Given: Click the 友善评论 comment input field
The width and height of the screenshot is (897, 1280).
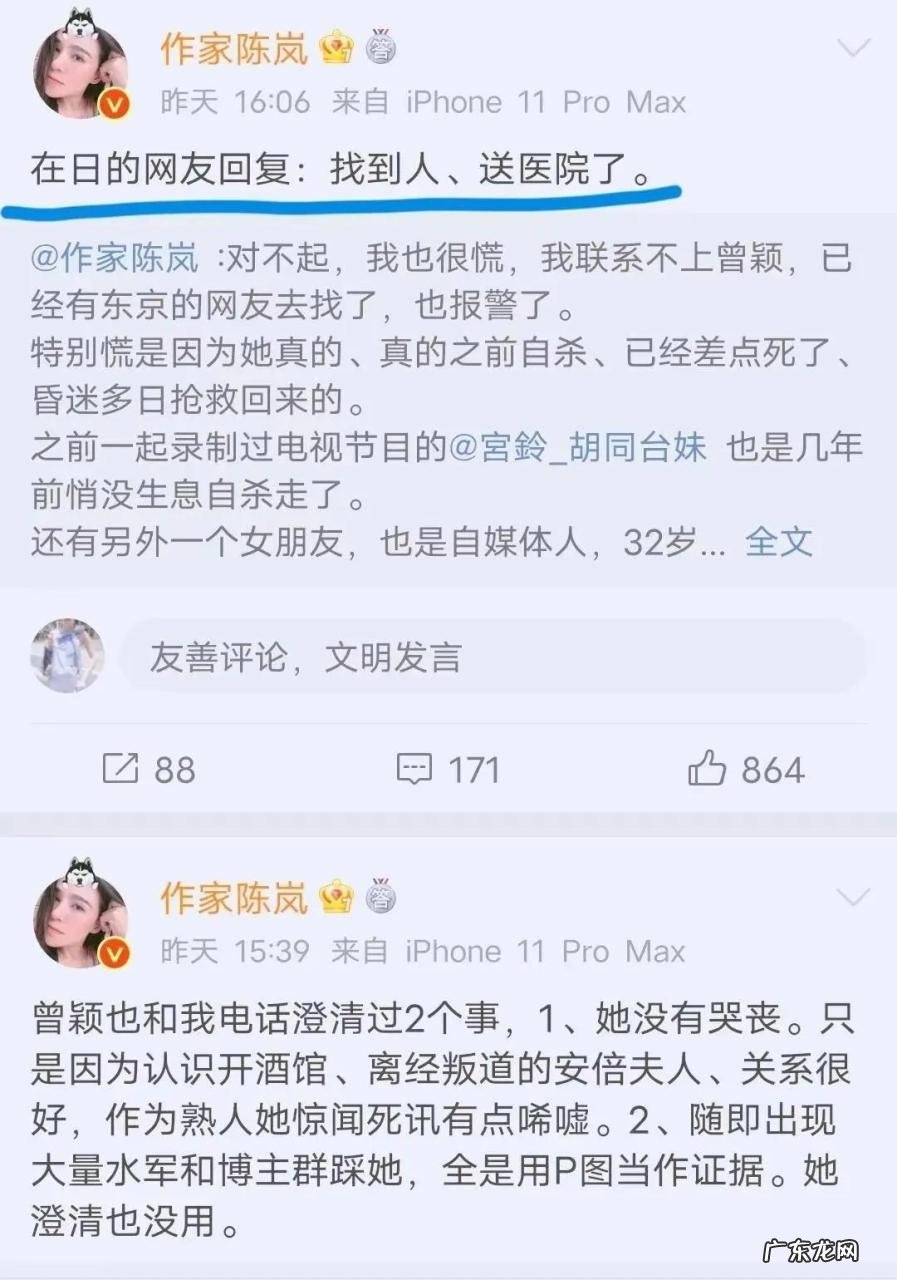Looking at the screenshot, I should click(x=400, y=657).
